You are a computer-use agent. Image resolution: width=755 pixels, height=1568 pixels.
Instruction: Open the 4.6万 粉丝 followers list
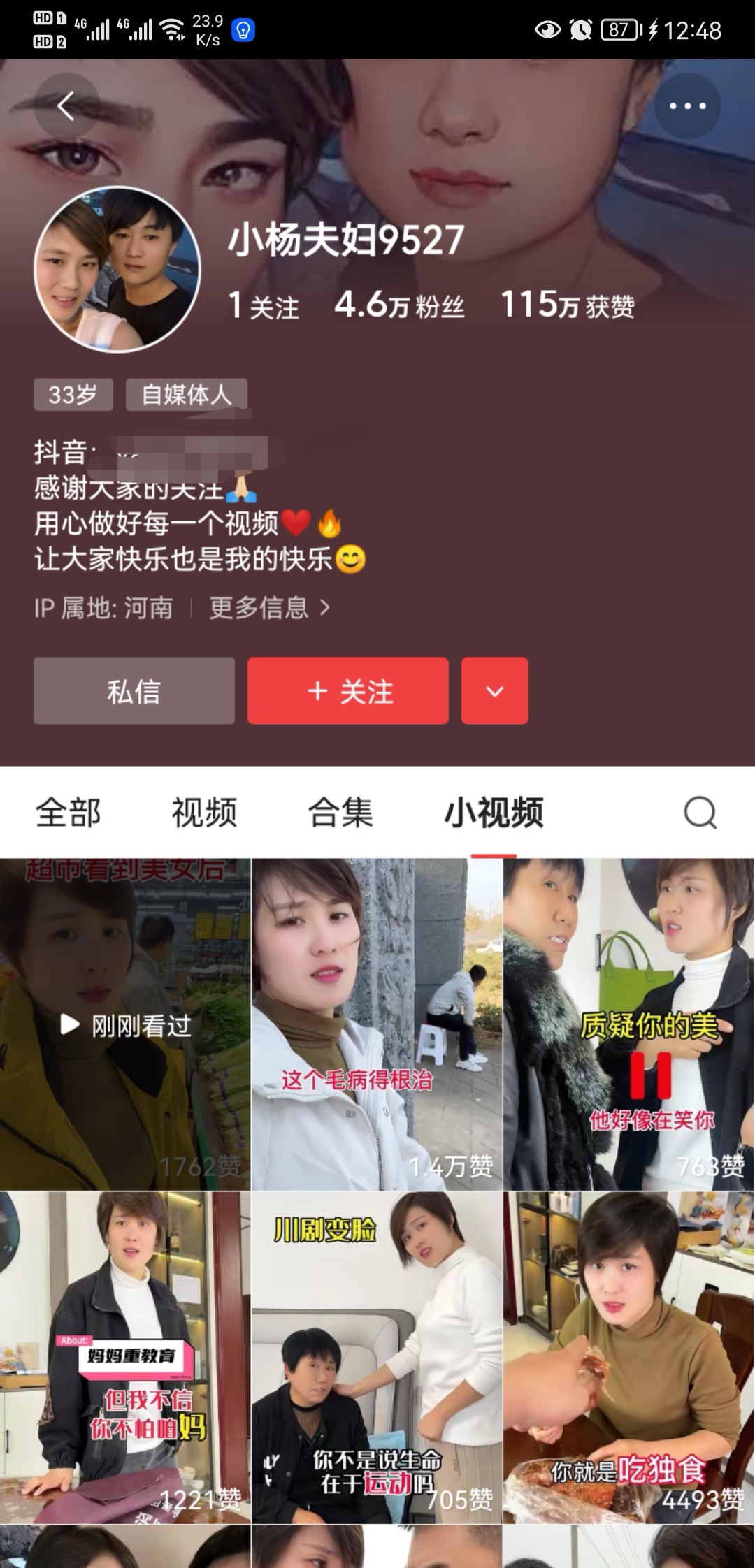pyautogui.click(x=399, y=305)
